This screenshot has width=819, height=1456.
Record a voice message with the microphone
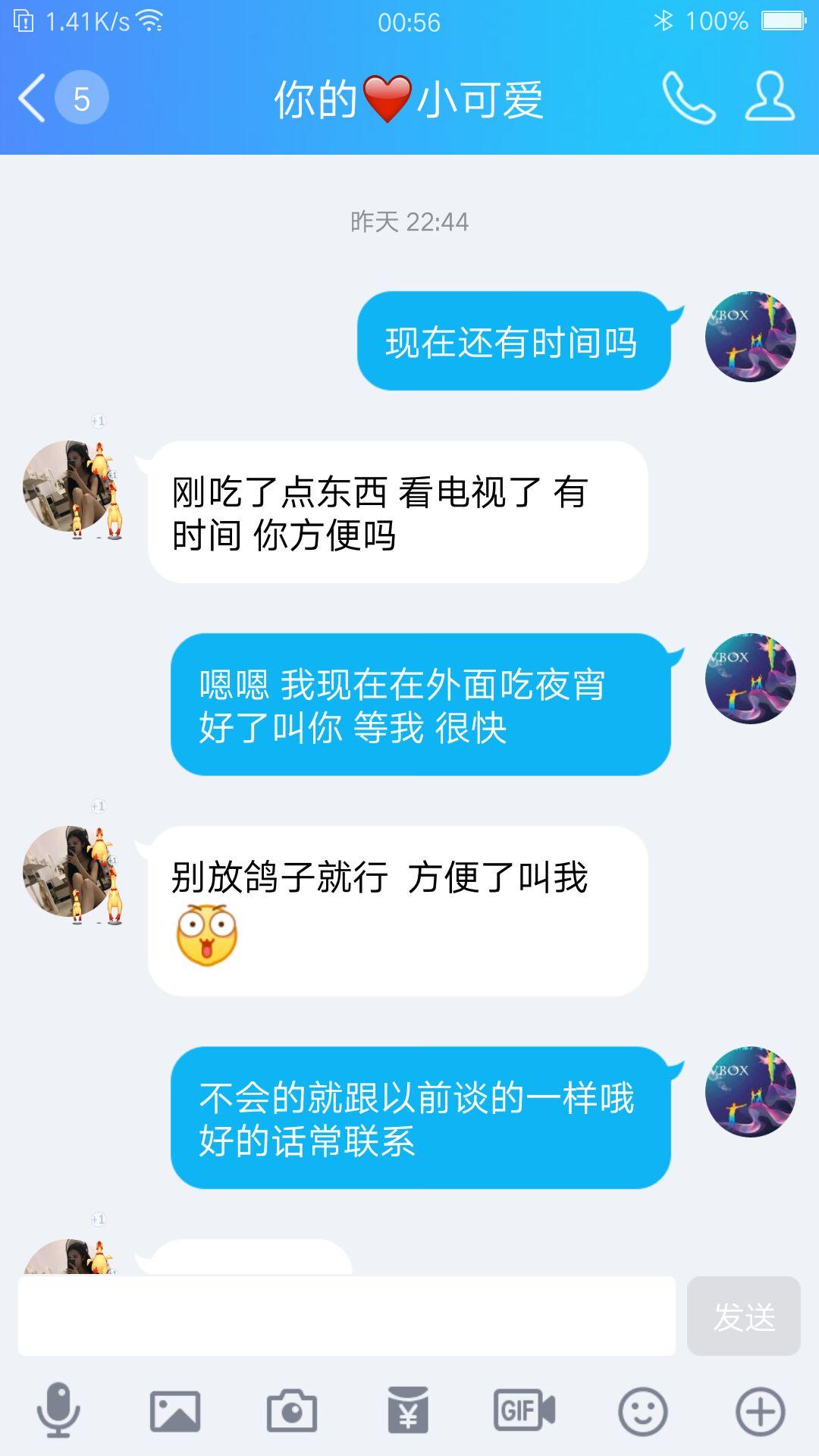[x=58, y=1410]
